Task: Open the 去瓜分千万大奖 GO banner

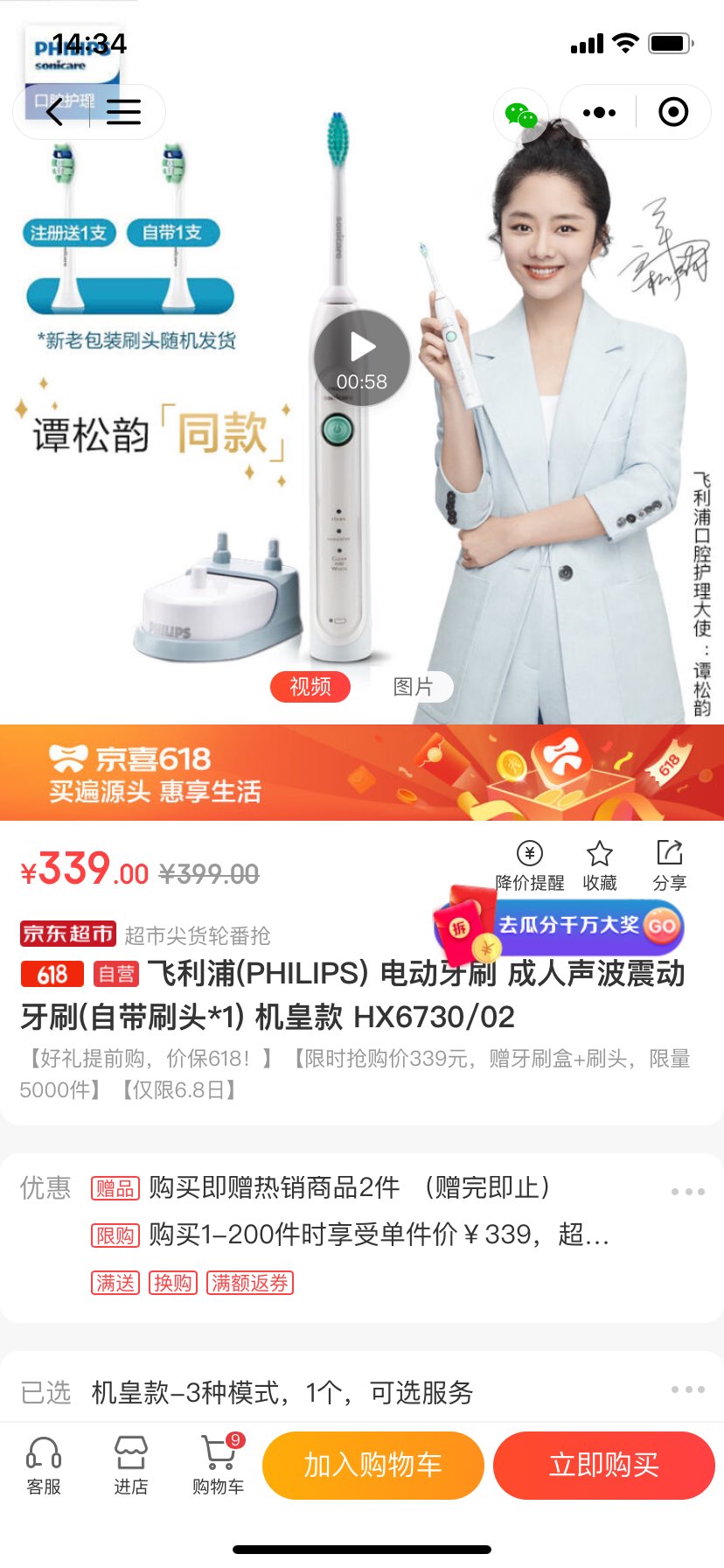Action: pyautogui.click(x=560, y=926)
